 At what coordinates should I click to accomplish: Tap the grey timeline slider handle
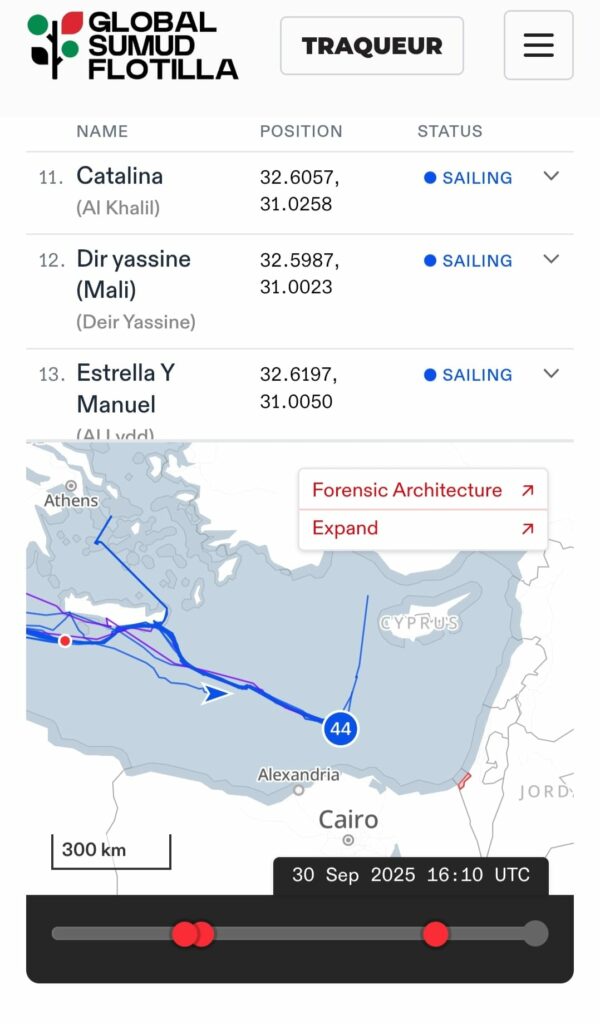[x=536, y=933]
